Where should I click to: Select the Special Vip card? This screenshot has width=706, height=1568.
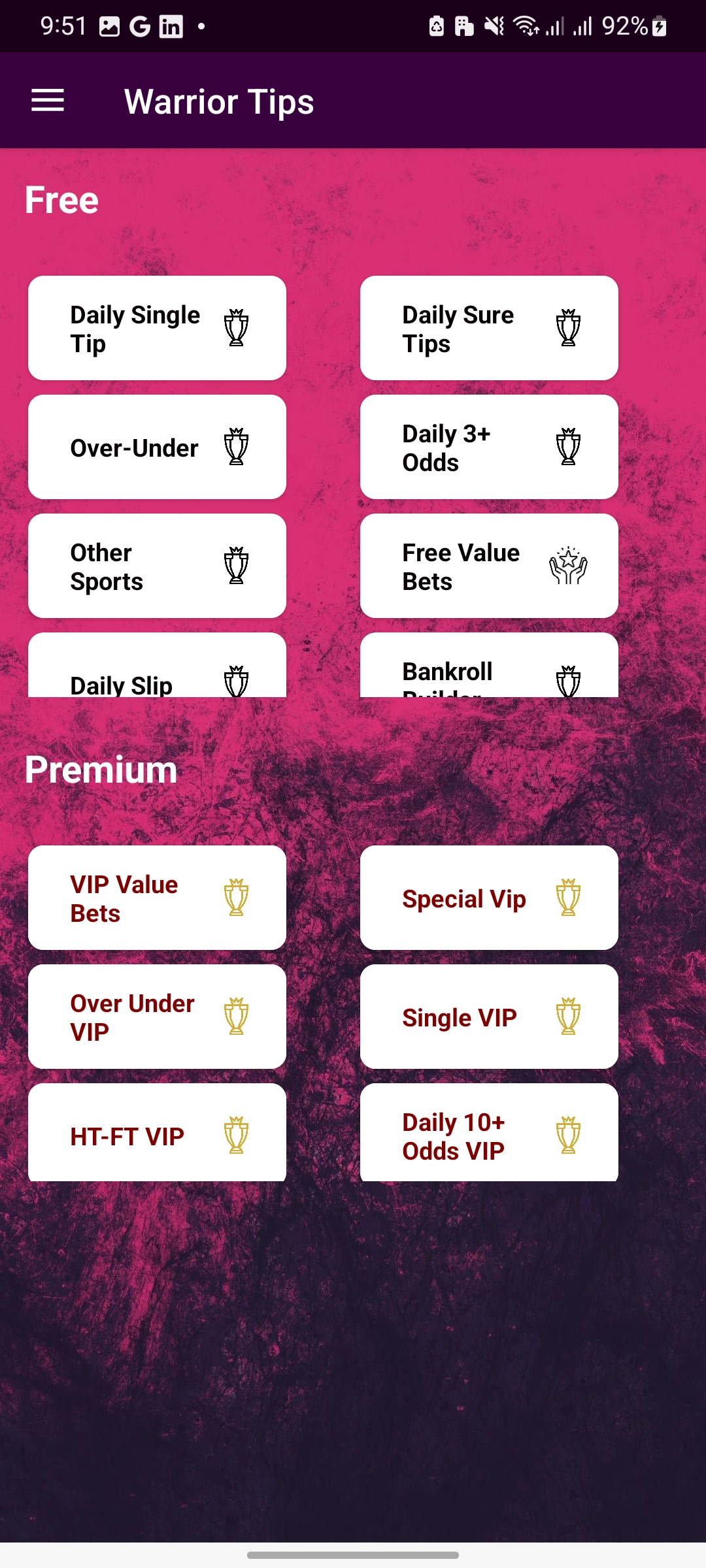pyautogui.click(x=489, y=898)
